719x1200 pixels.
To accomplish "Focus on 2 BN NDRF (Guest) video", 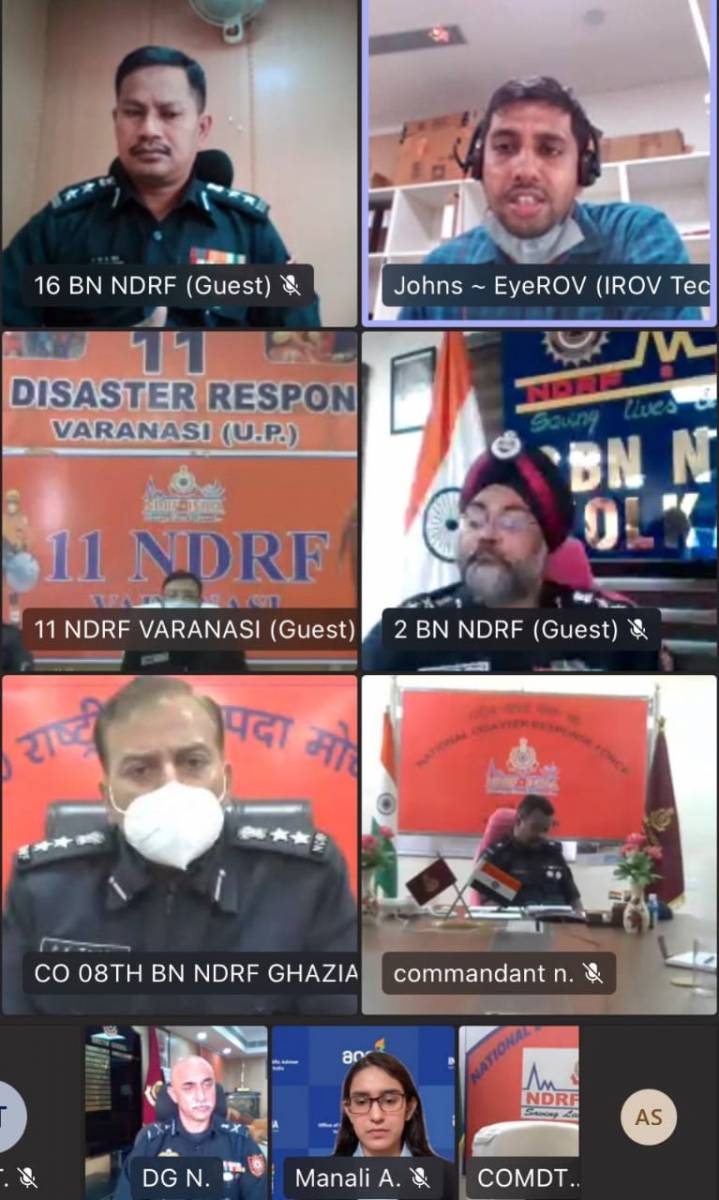I will point(540,501).
